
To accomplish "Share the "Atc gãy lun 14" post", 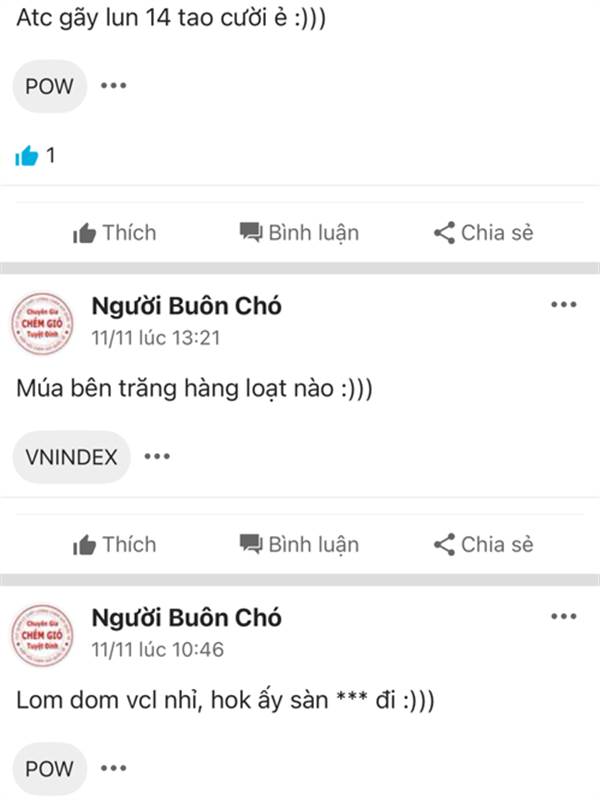I will pyautogui.click(x=484, y=233).
